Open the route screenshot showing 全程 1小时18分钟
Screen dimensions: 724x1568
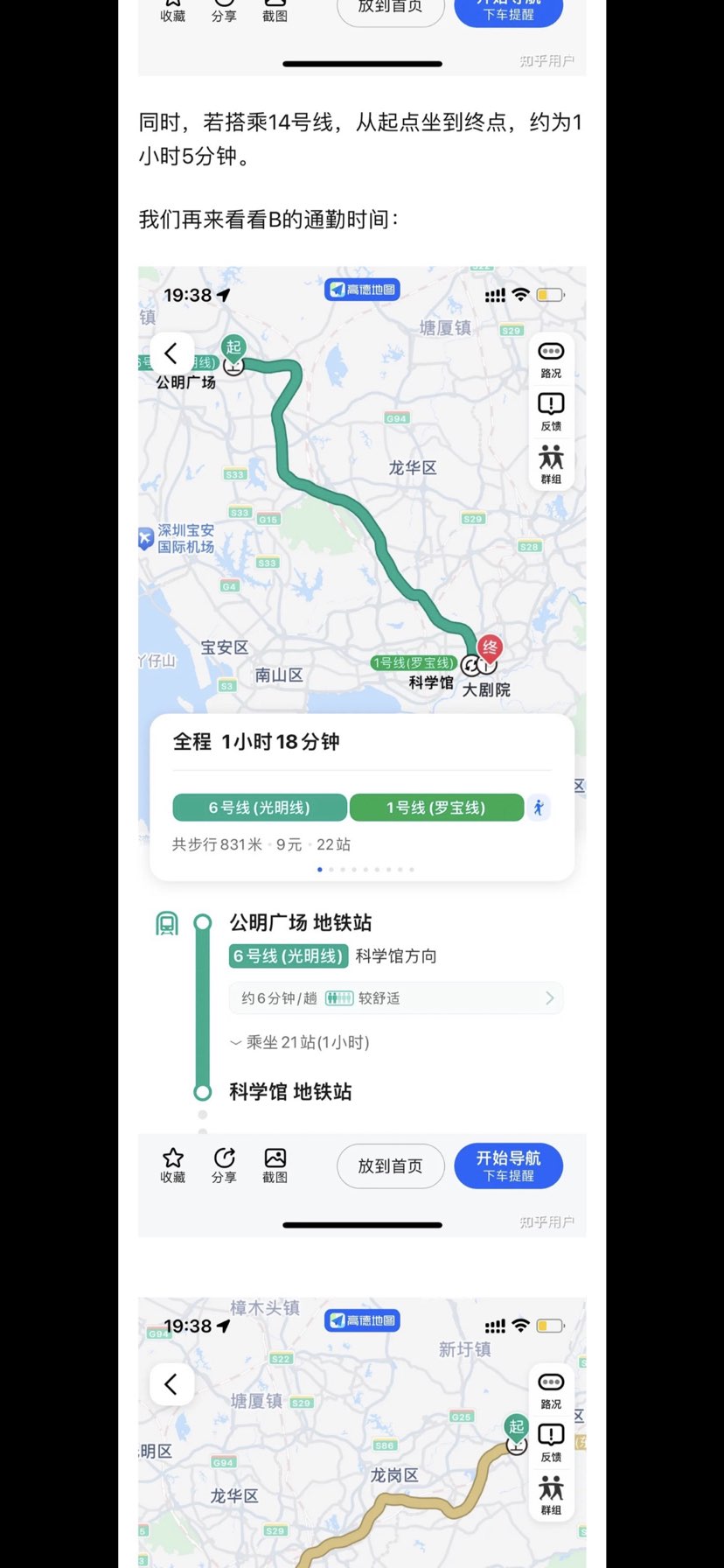click(x=362, y=750)
